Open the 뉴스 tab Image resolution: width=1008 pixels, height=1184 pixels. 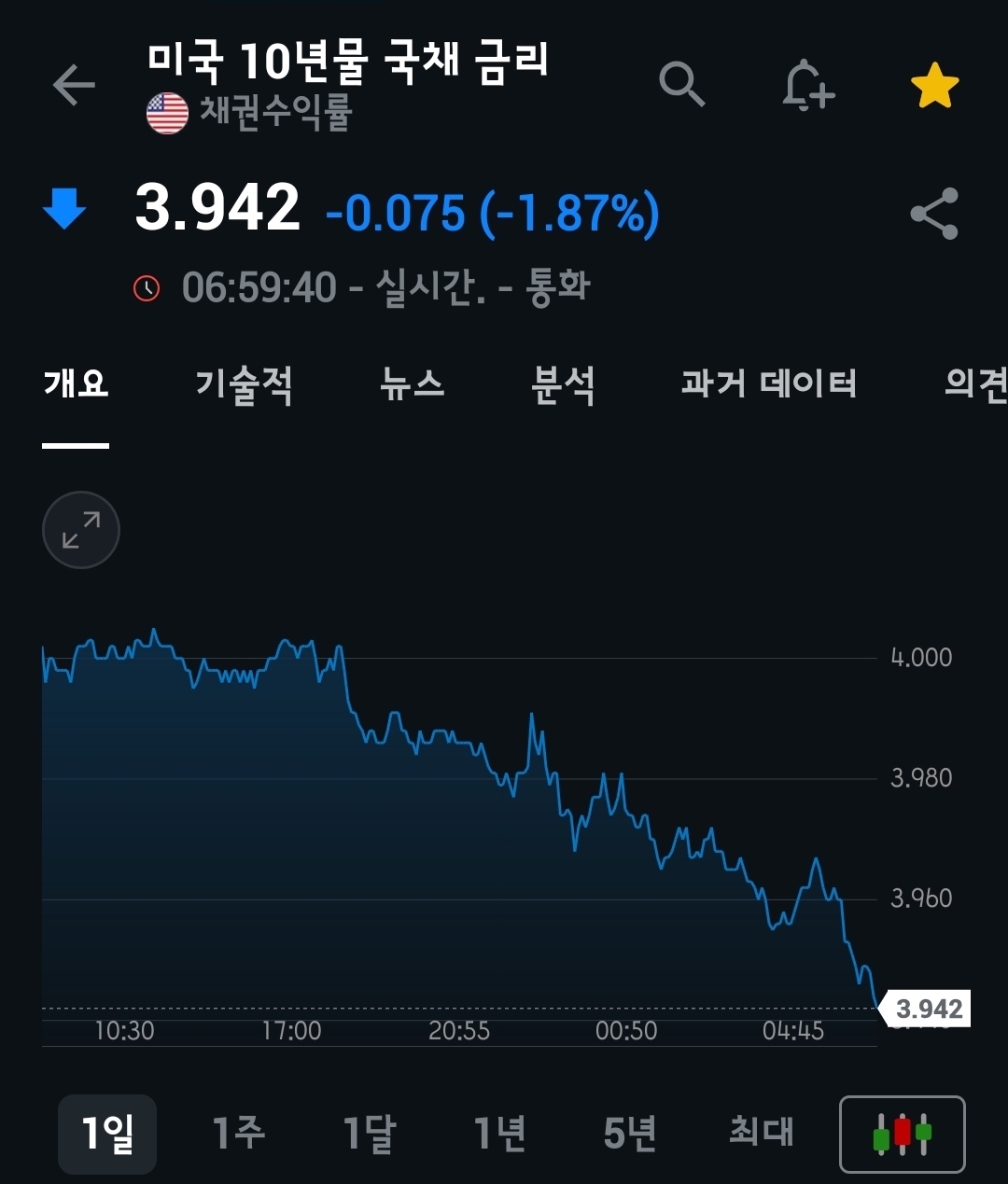pos(413,384)
